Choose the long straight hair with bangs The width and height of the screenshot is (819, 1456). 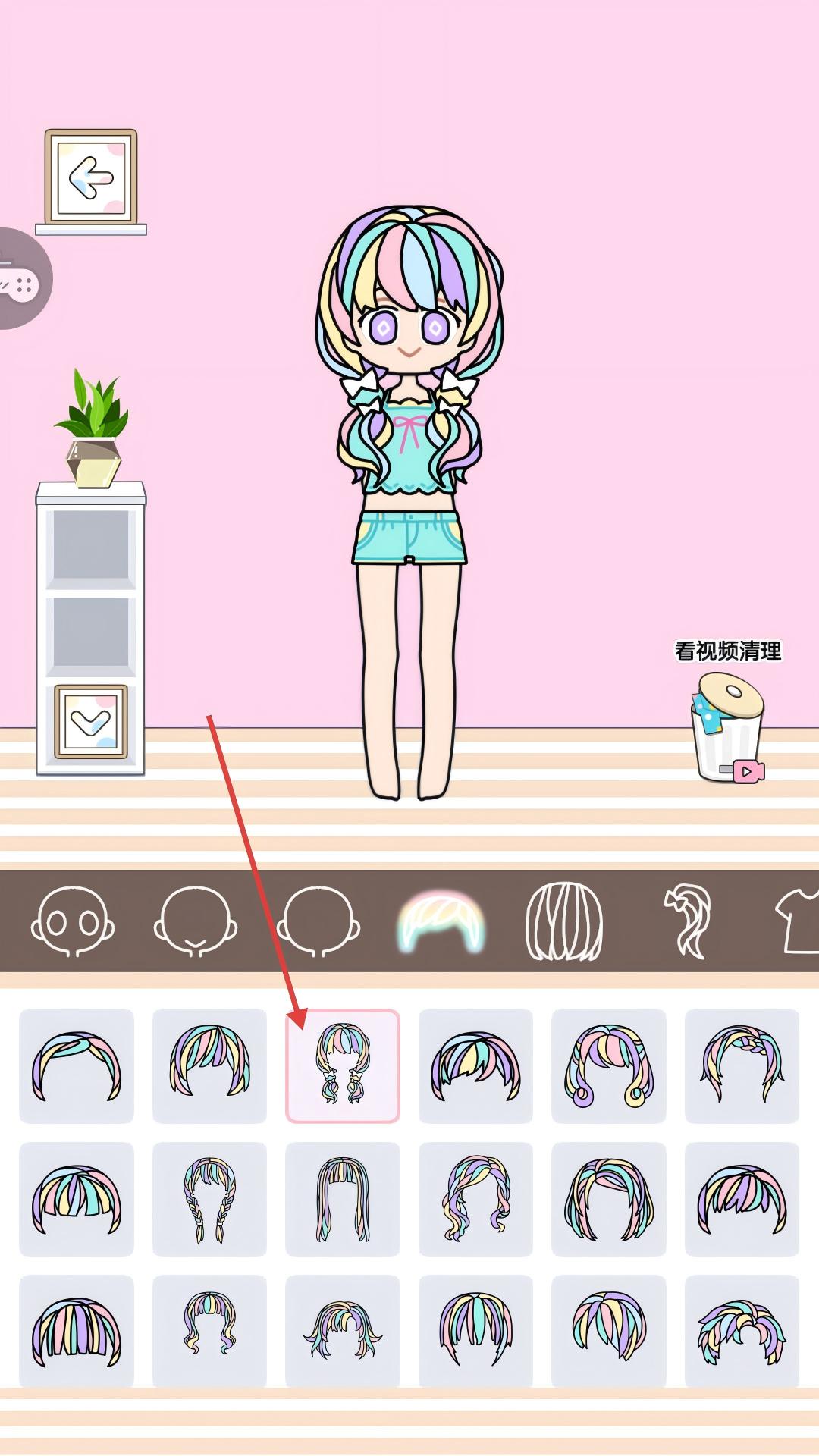click(343, 1199)
